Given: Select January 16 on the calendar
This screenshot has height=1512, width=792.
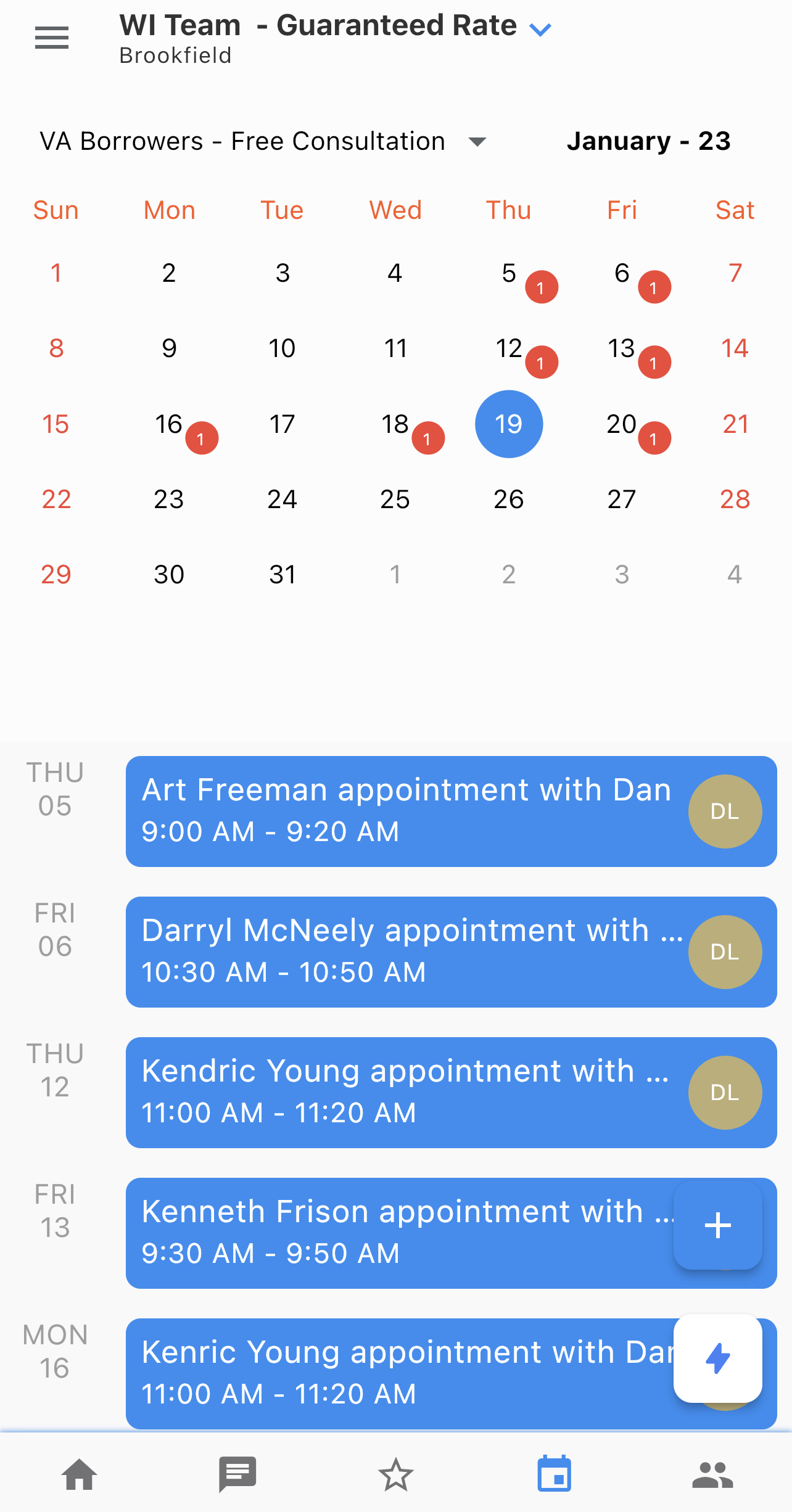Looking at the screenshot, I should (169, 424).
